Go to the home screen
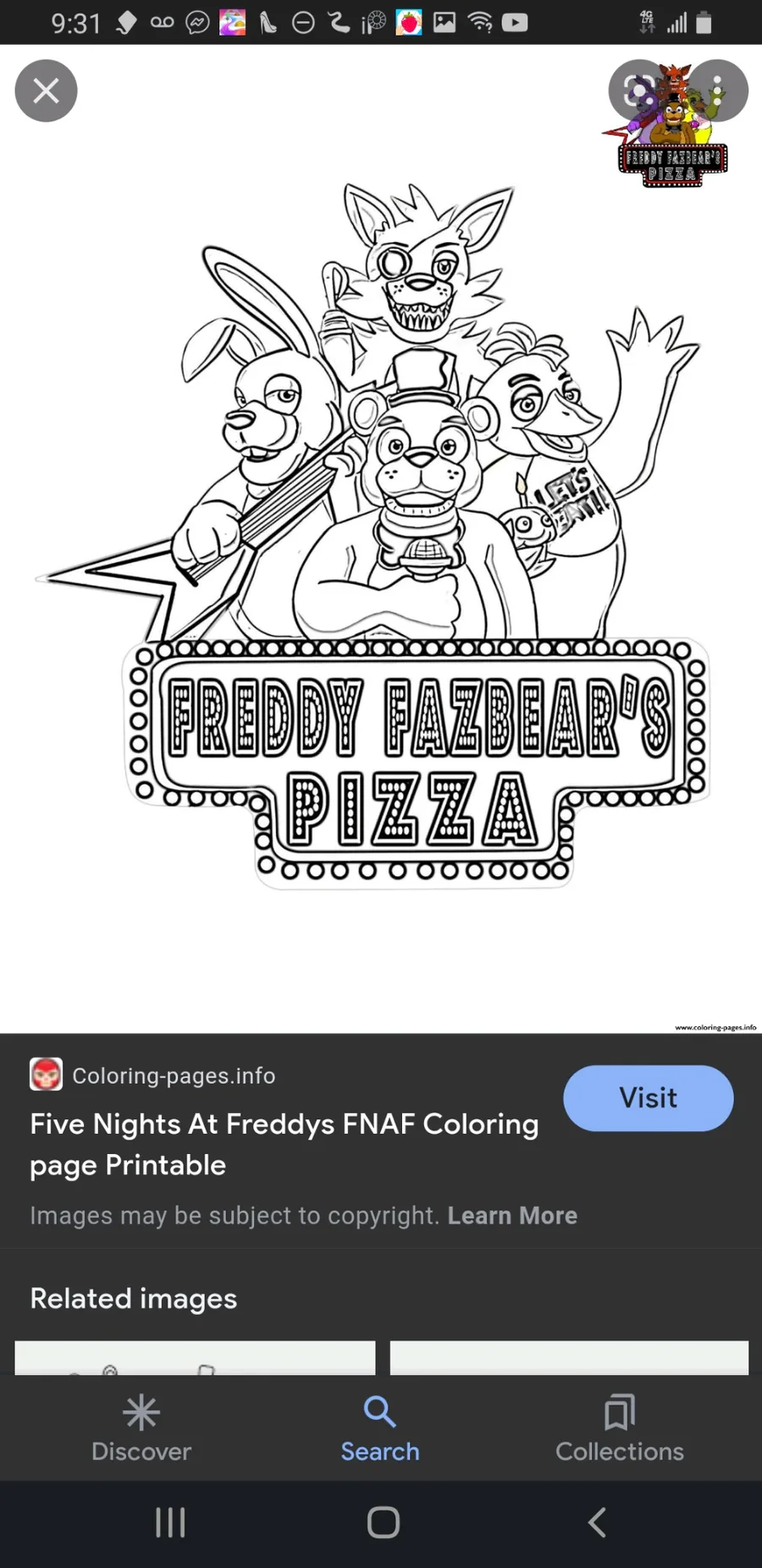This screenshot has height=1568, width=762. tap(383, 1521)
